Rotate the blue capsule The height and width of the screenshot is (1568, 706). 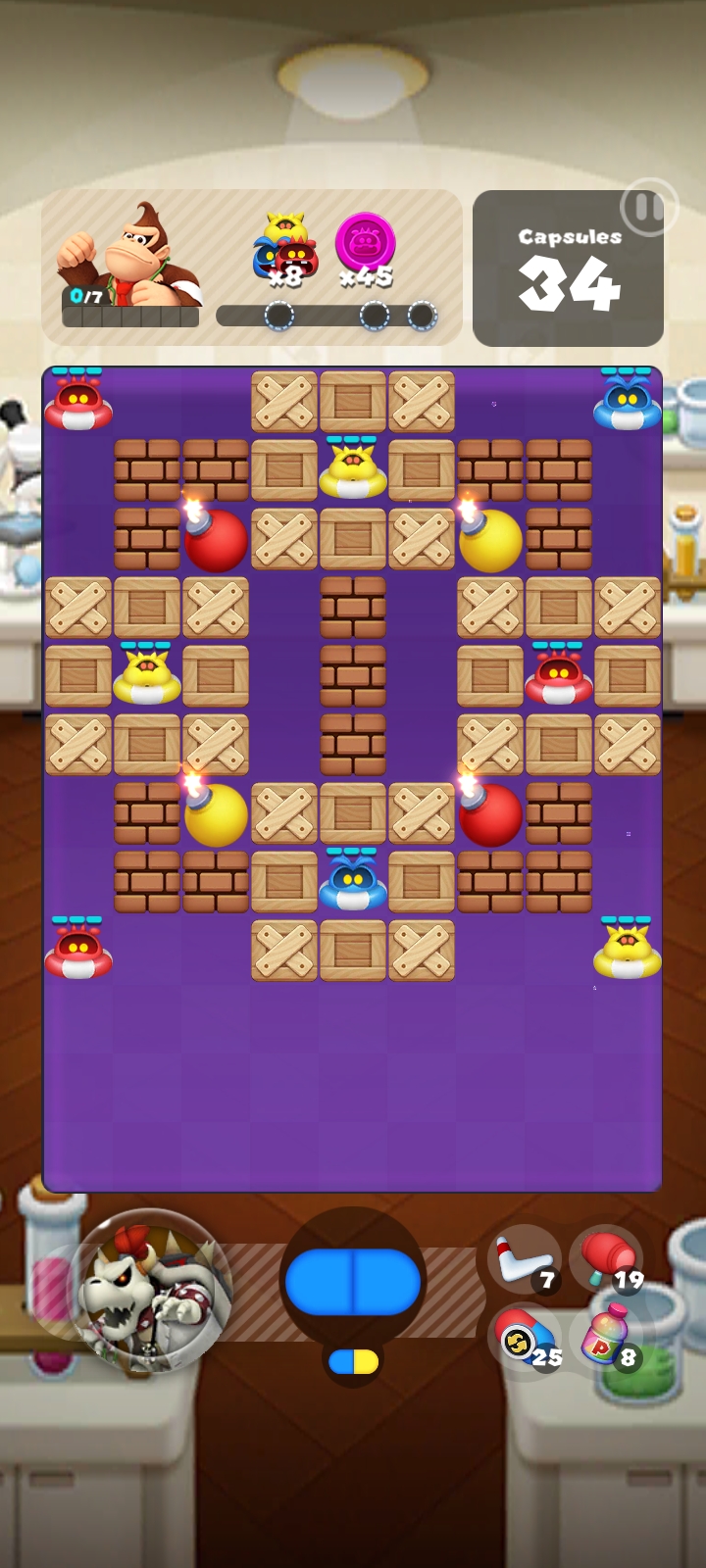point(353,1282)
